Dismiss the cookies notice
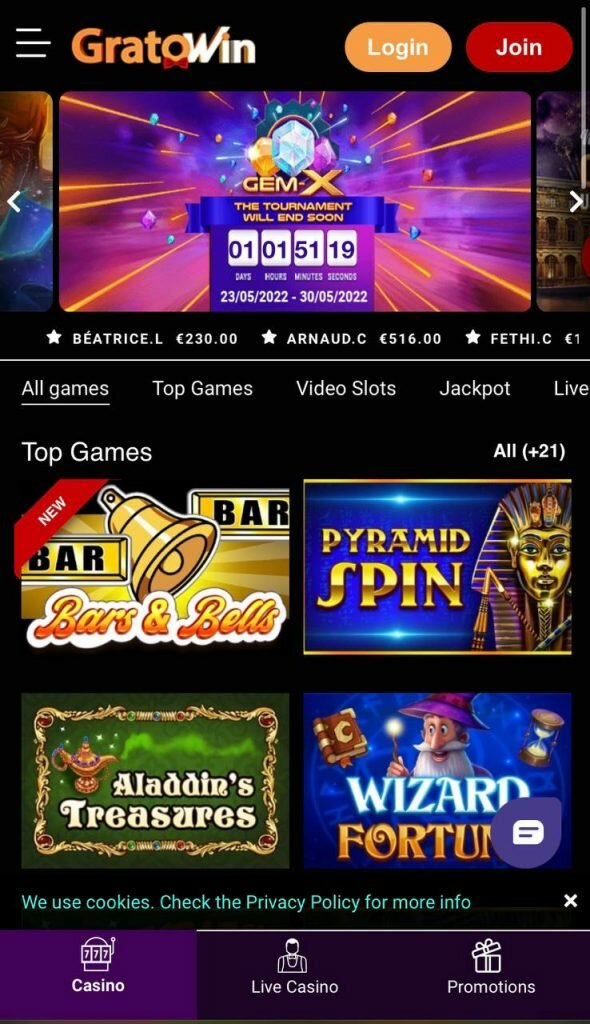 570,901
